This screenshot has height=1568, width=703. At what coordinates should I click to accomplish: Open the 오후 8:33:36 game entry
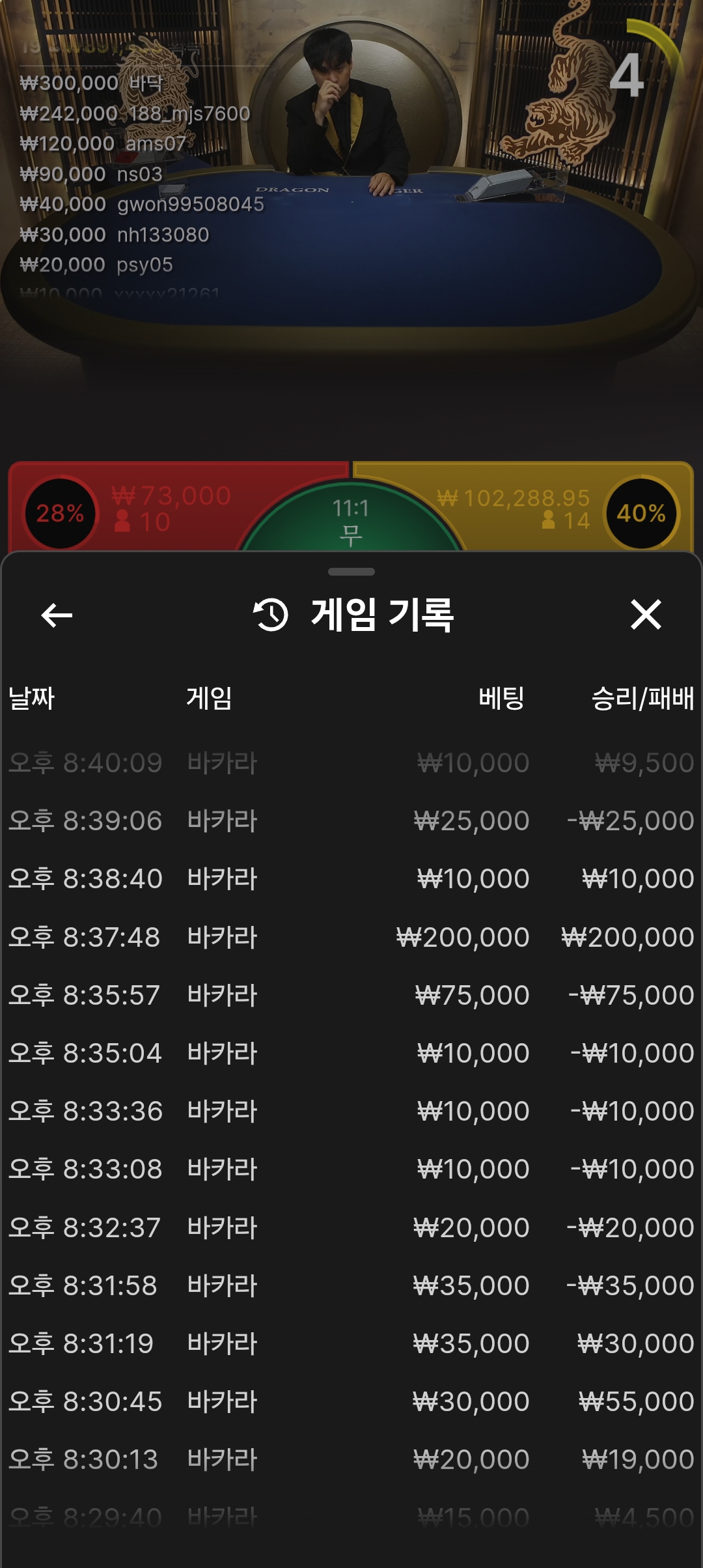(x=351, y=1111)
